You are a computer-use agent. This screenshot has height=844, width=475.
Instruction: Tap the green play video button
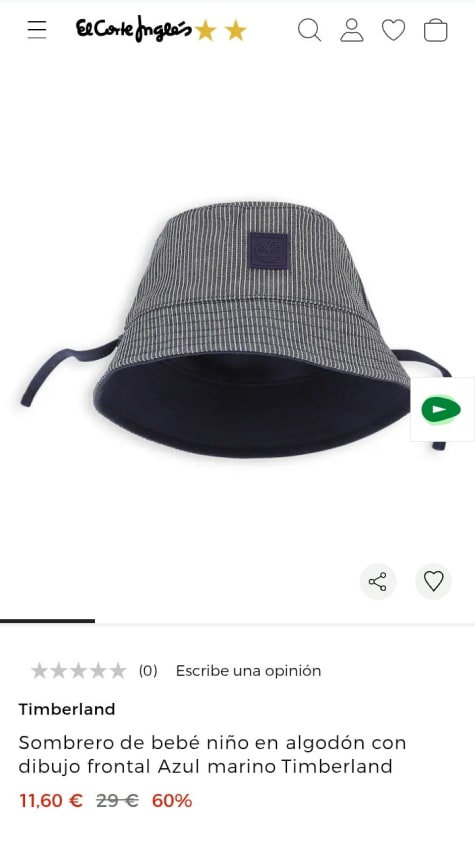(442, 410)
